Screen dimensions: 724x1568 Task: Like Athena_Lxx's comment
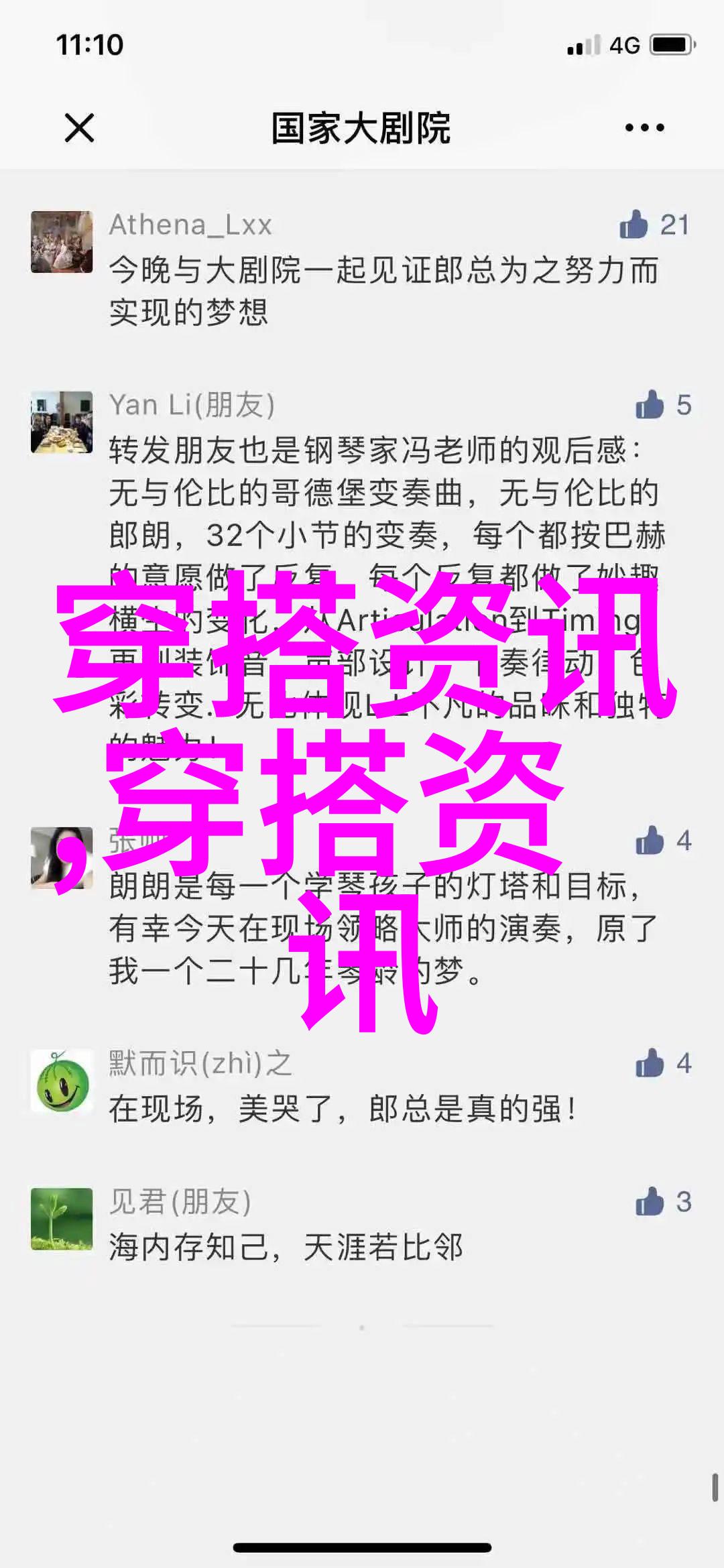(633, 225)
